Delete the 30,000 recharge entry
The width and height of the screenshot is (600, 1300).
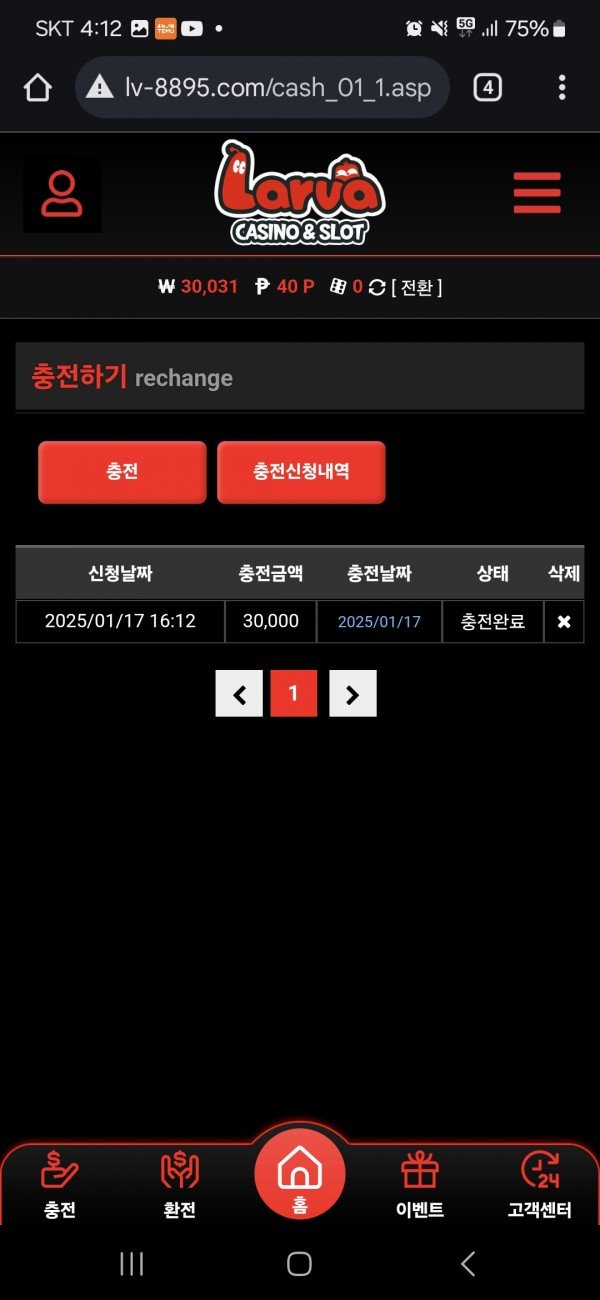[564, 622]
